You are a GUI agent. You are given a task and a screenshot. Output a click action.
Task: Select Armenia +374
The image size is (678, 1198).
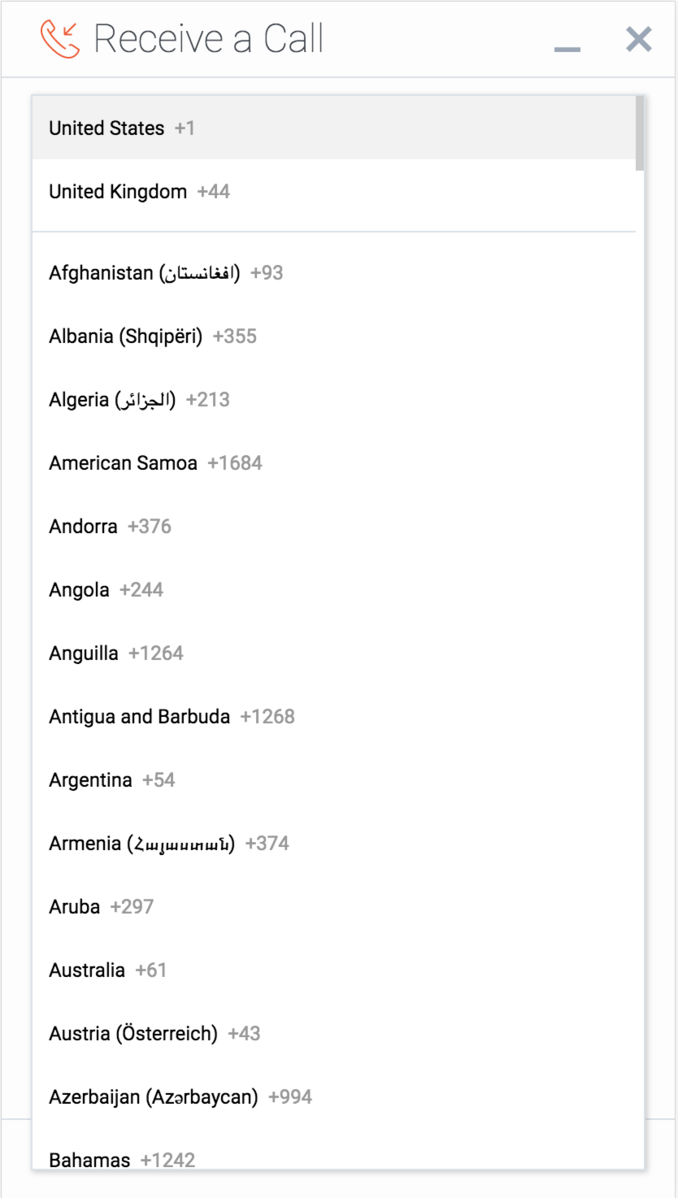pos(334,843)
